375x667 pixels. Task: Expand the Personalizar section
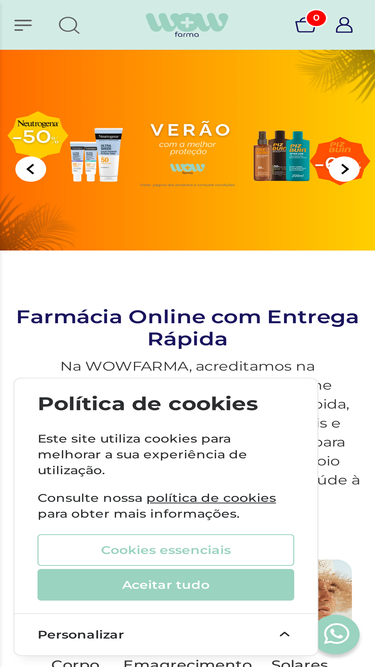(x=166, y=635)
